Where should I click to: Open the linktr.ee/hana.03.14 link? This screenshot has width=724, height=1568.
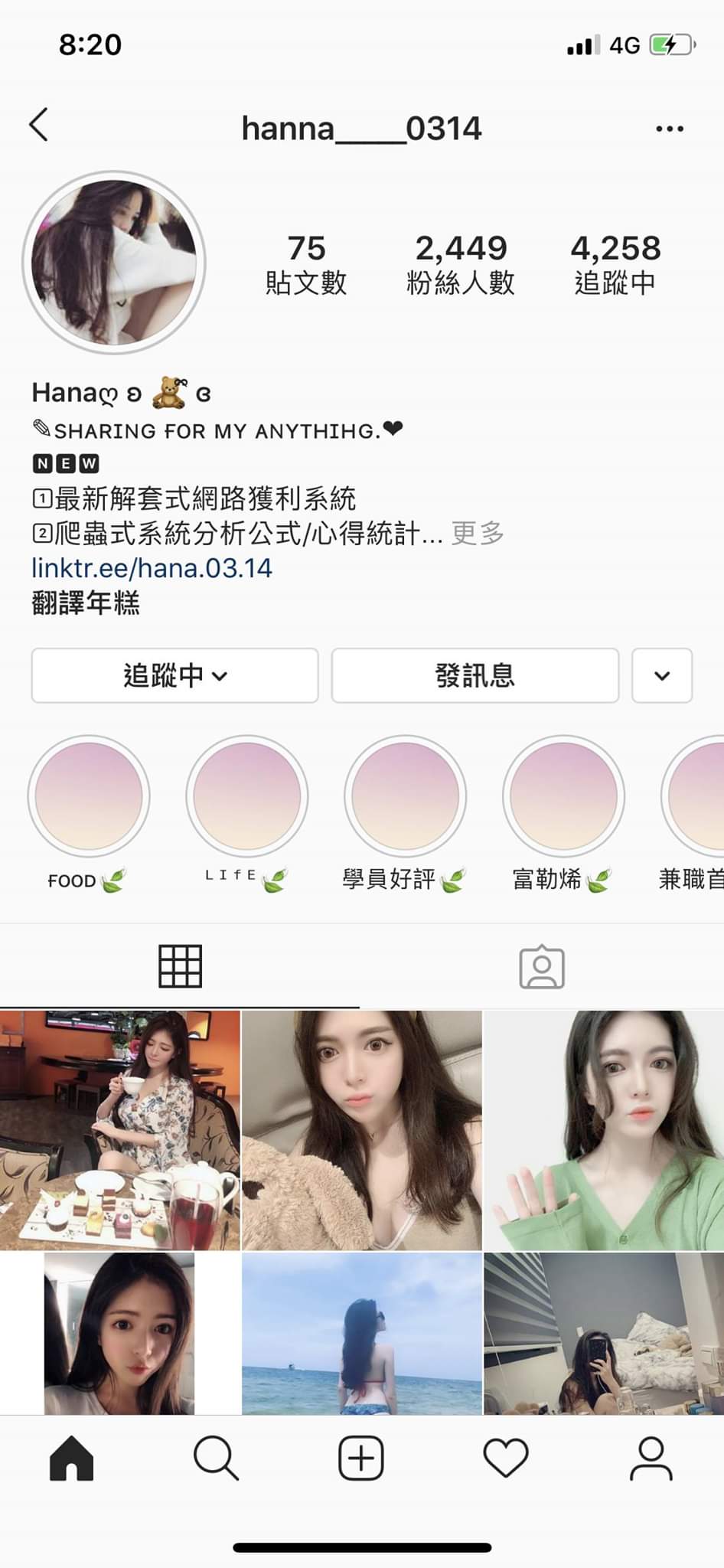pyautogui.click(x=152, y=568)
